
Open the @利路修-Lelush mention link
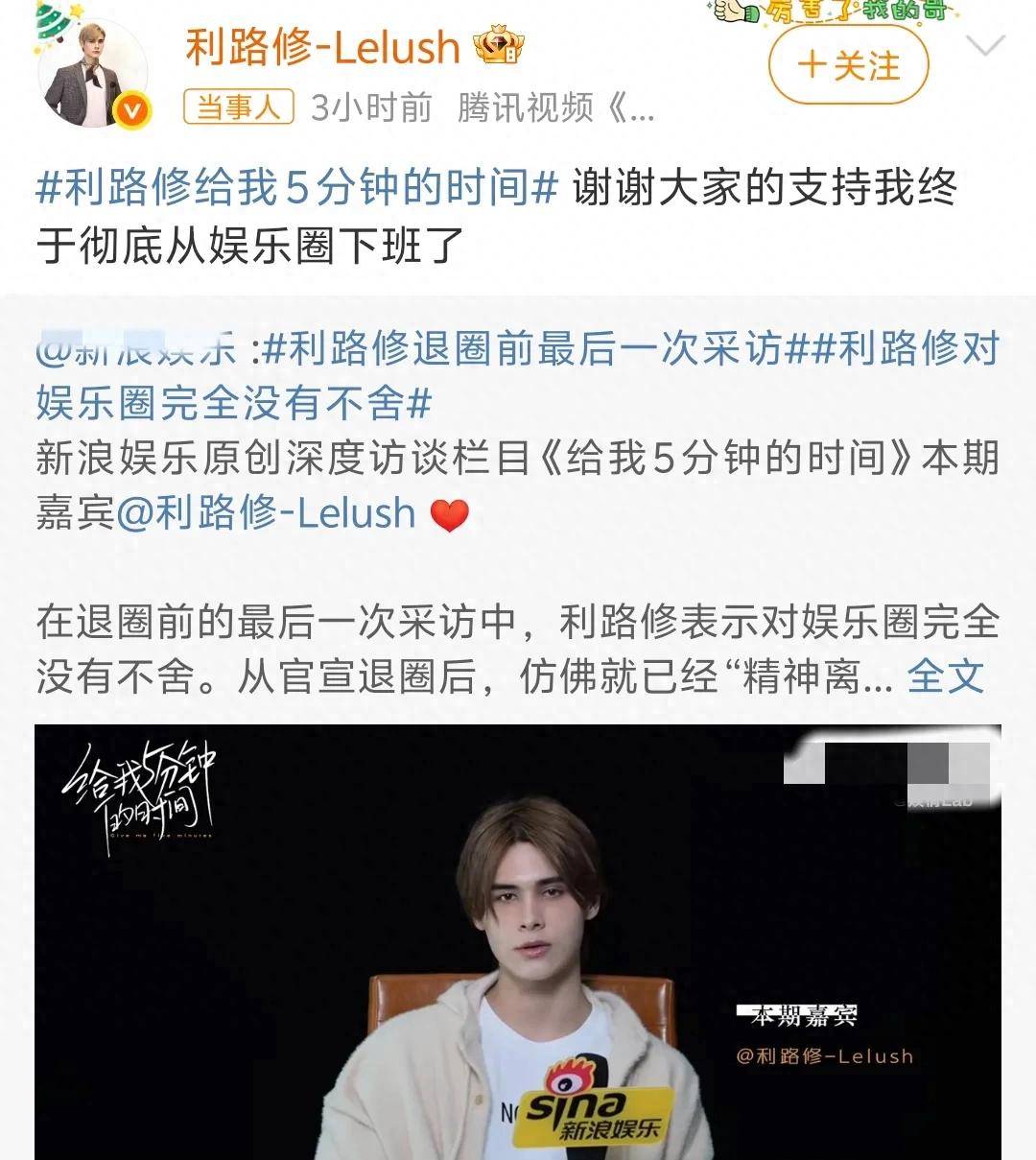[x=266, y=513]
